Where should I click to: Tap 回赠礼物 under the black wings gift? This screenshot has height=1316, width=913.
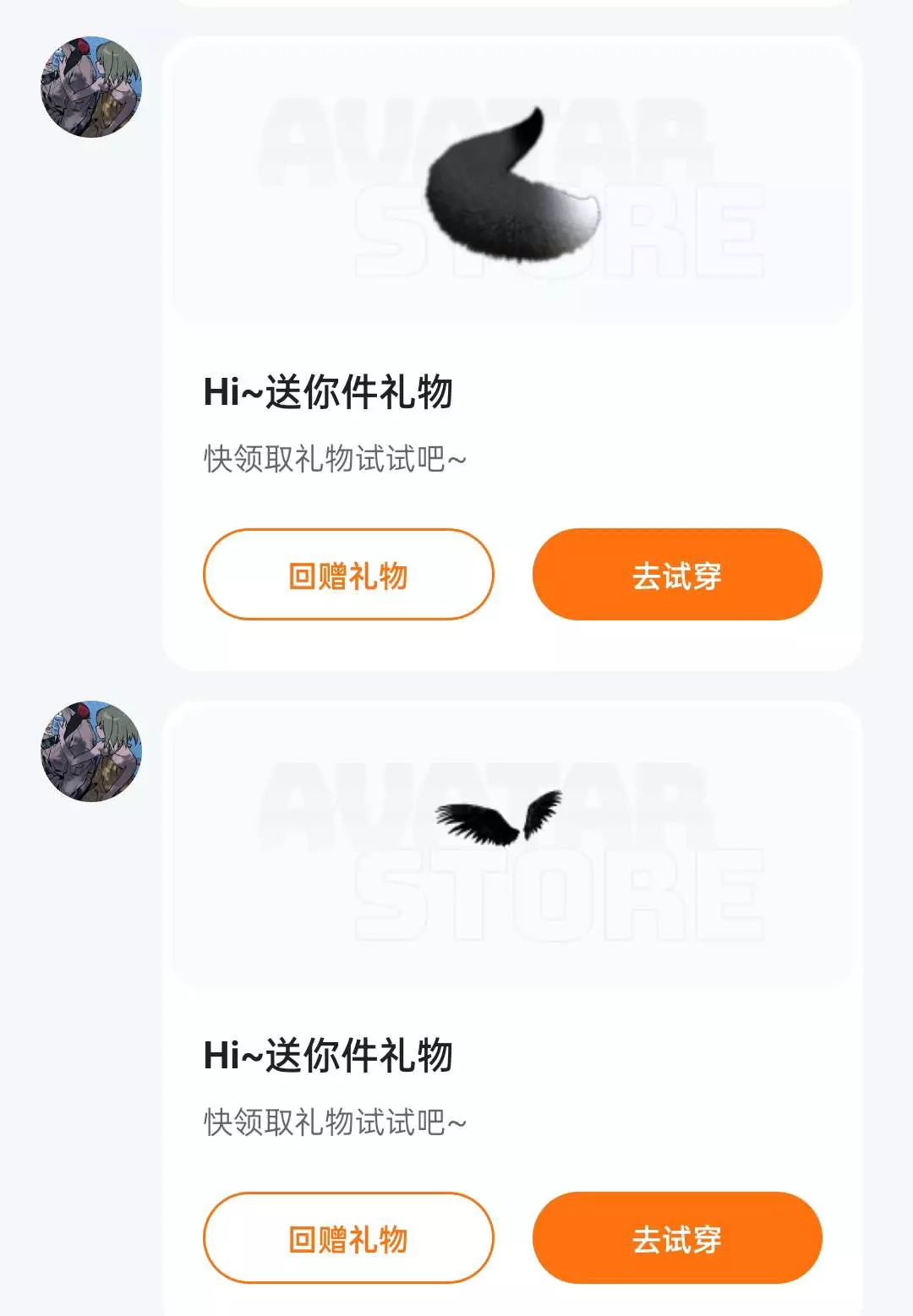348,1238
